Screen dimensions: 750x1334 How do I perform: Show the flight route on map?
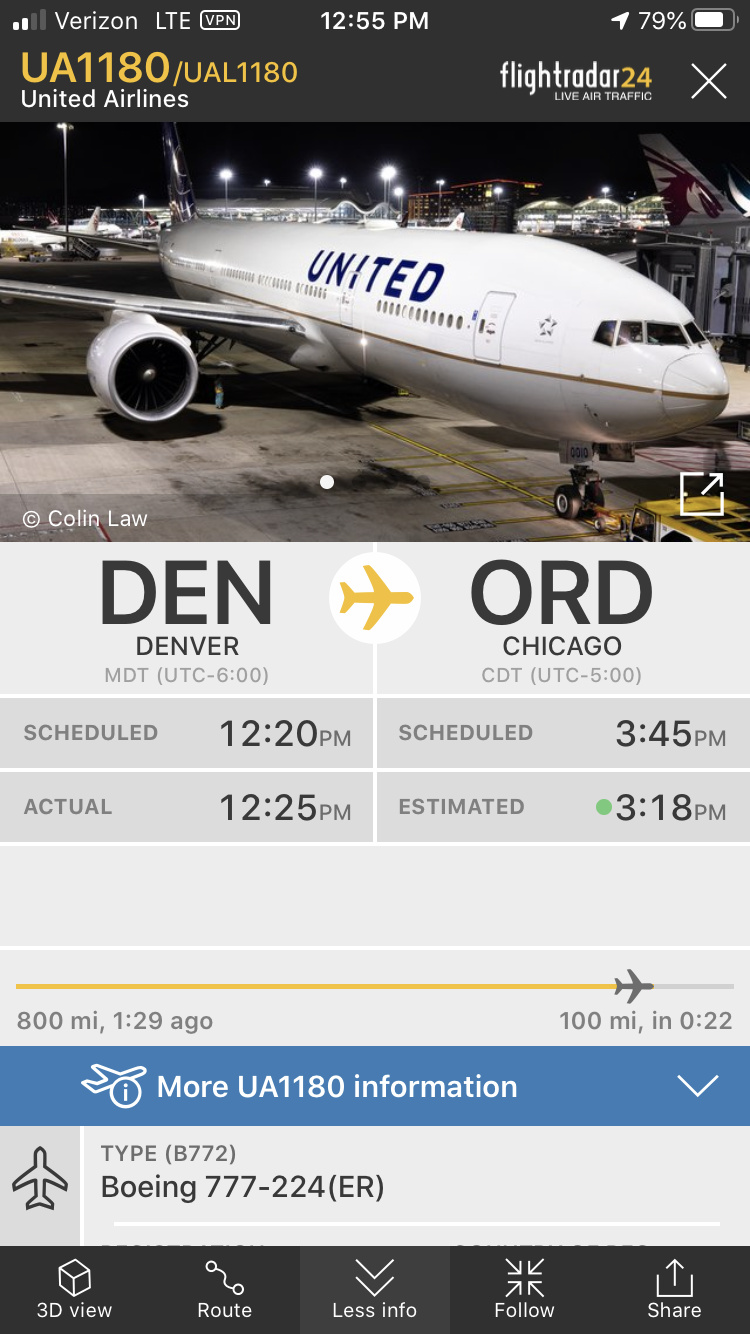pos(224,1289)
